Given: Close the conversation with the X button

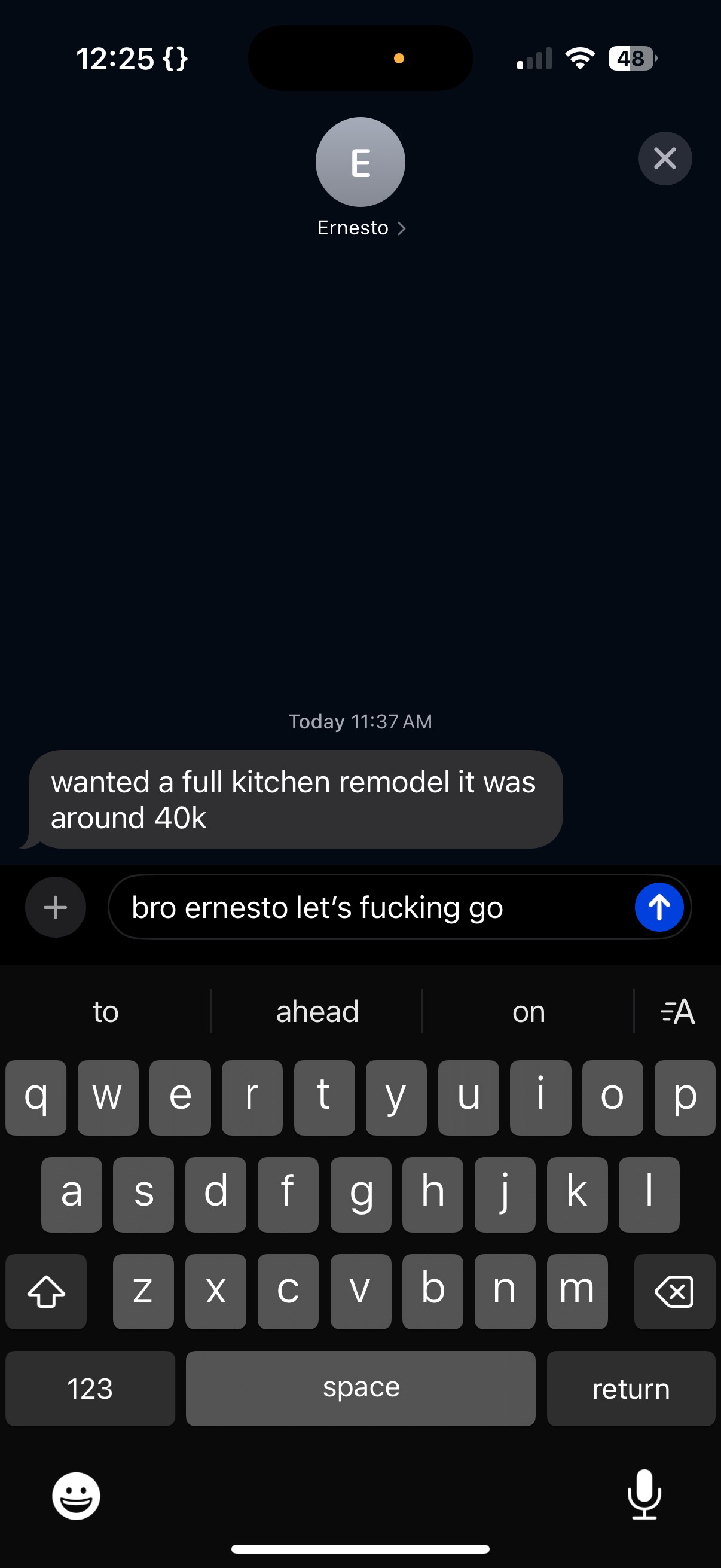Looking at the screenshot, I should (664, 159).
